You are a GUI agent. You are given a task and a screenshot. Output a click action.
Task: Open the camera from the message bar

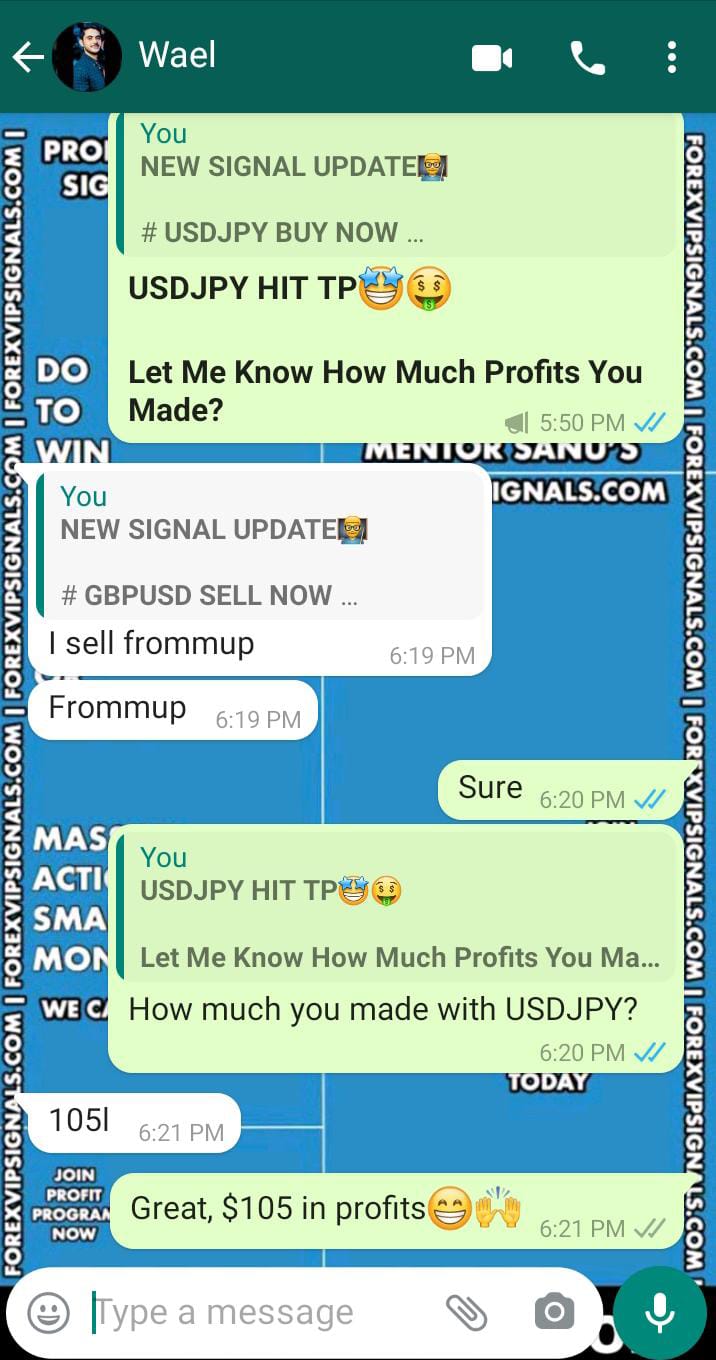[553, 1312]
